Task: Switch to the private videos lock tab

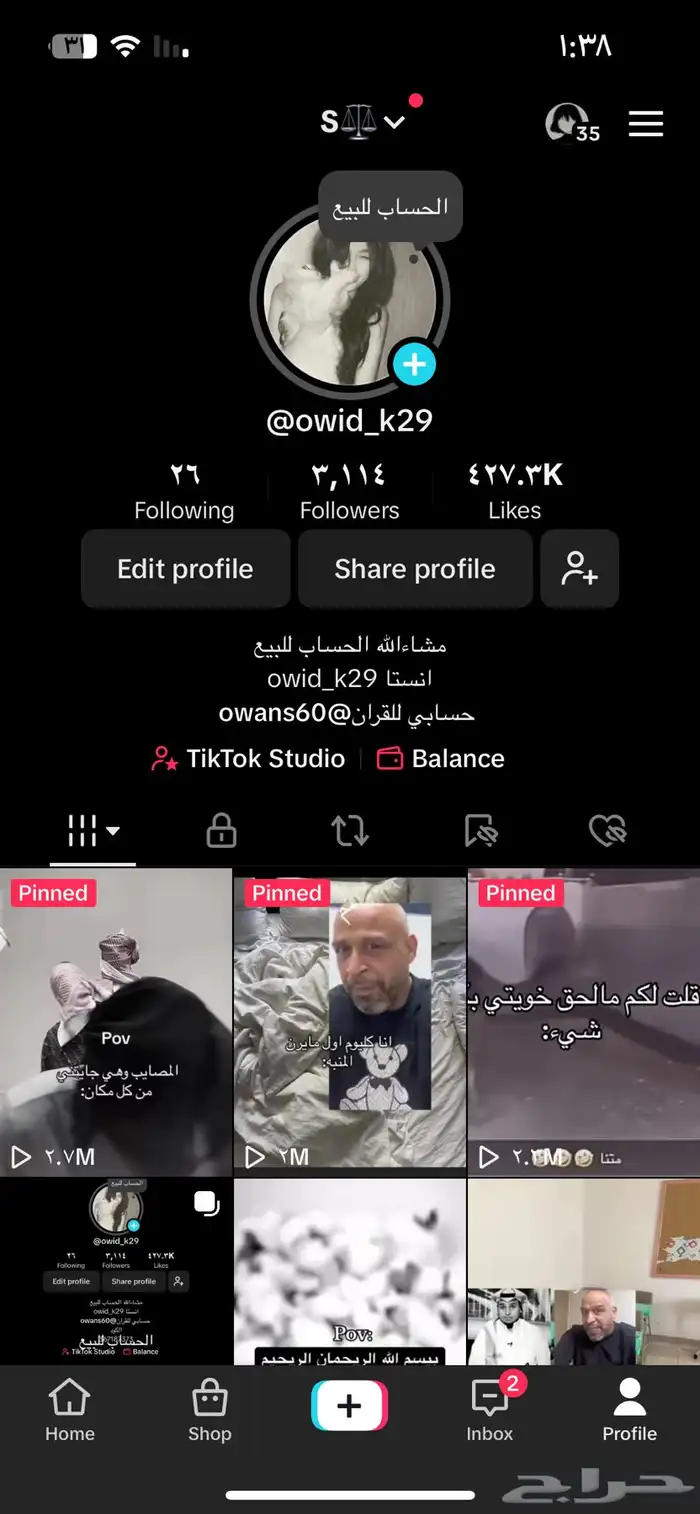Action: (221, 830)
